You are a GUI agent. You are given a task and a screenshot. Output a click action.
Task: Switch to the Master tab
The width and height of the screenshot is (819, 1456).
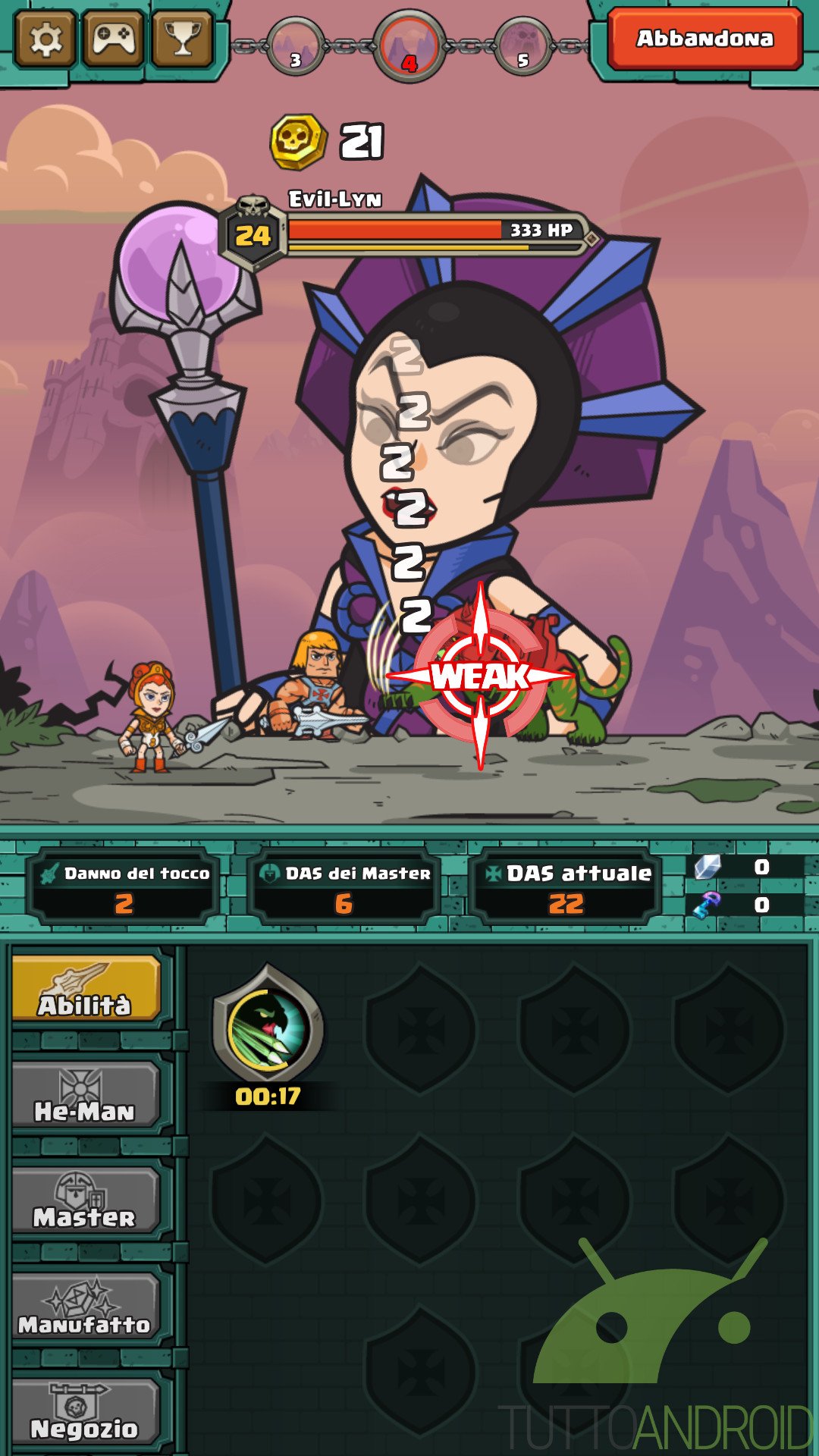(x=86, y=1202)
